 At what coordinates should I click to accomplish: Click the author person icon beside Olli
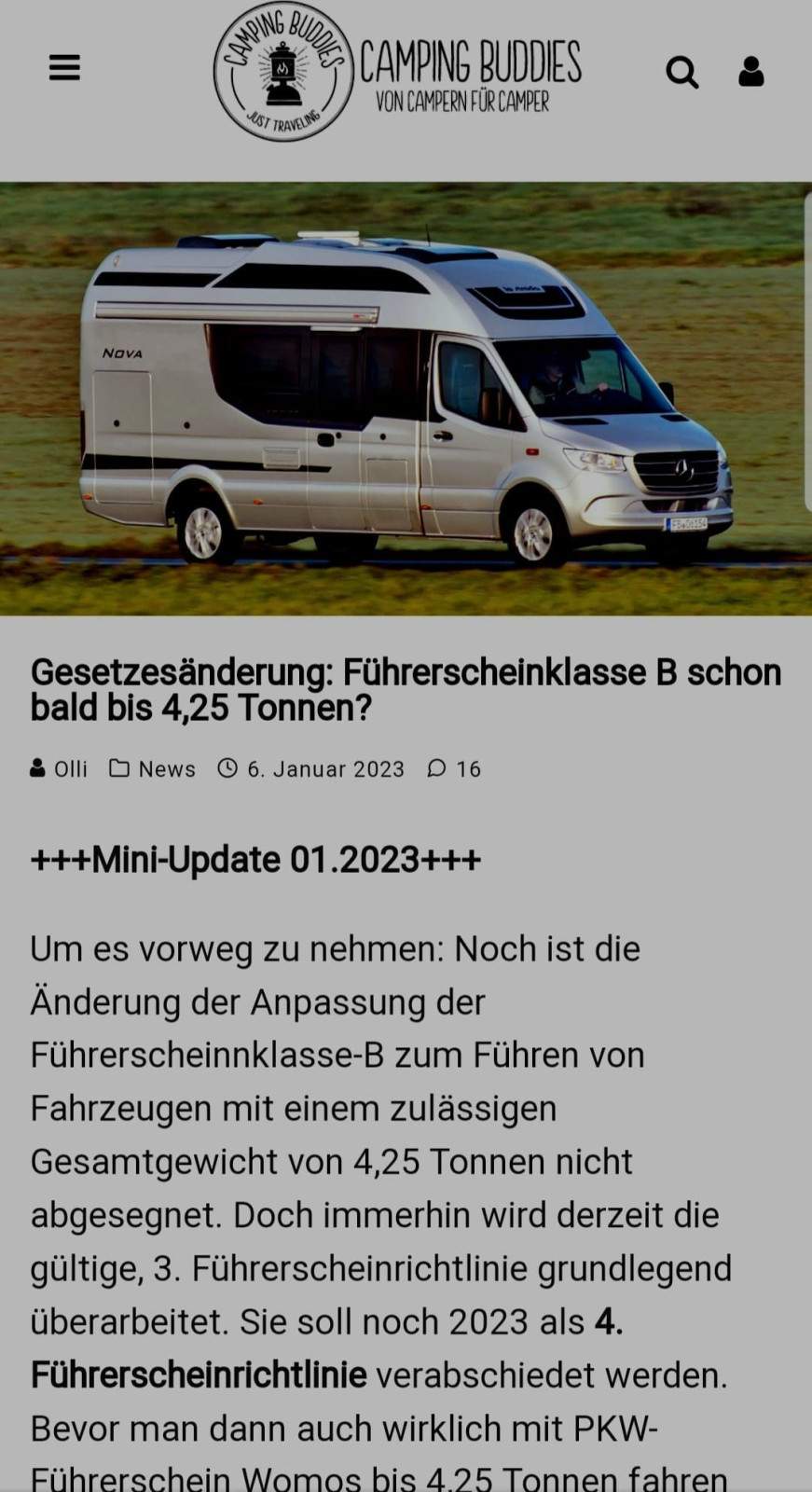[x=36, y=769]
